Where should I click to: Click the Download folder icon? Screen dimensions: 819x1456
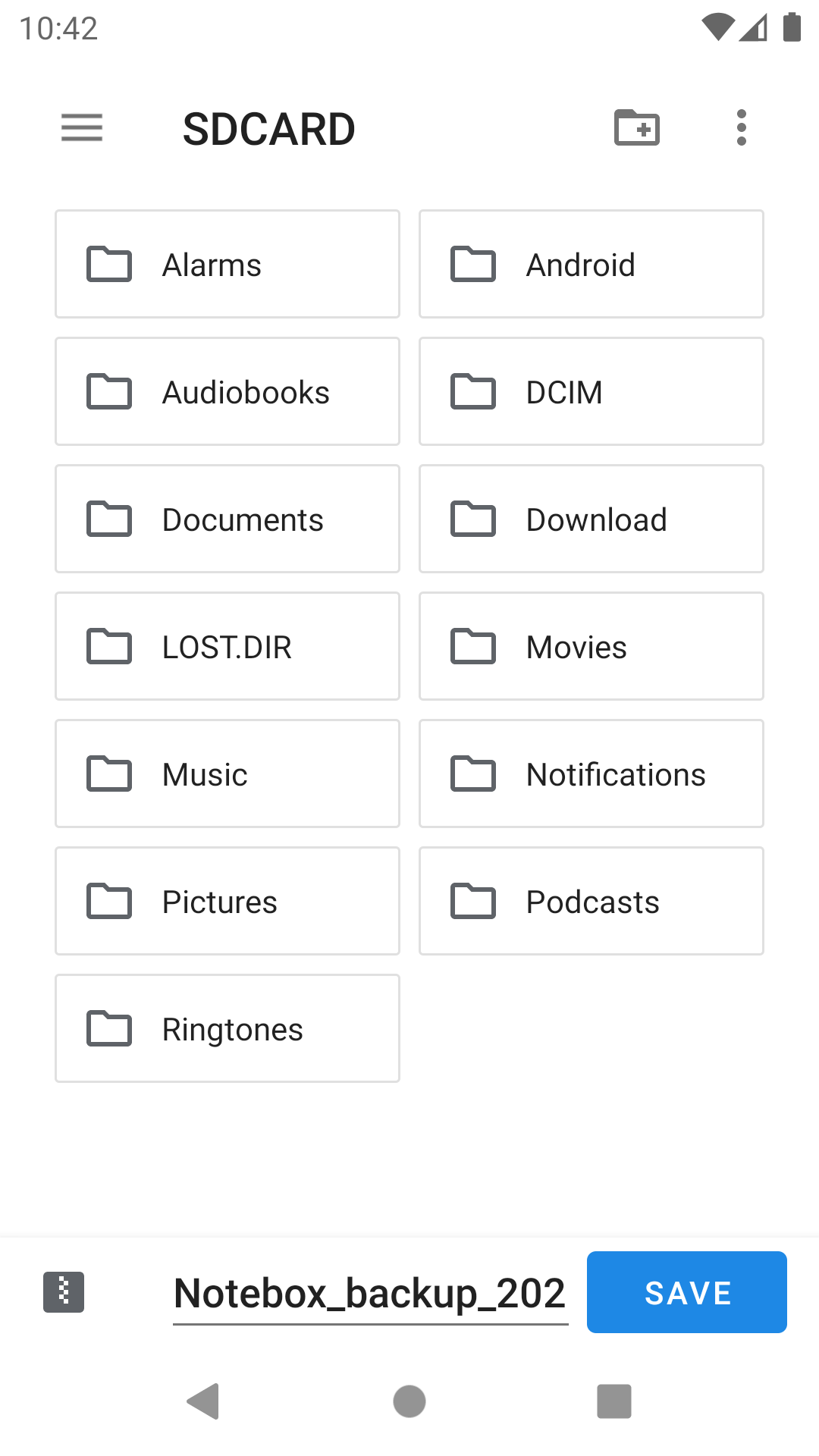472,519
